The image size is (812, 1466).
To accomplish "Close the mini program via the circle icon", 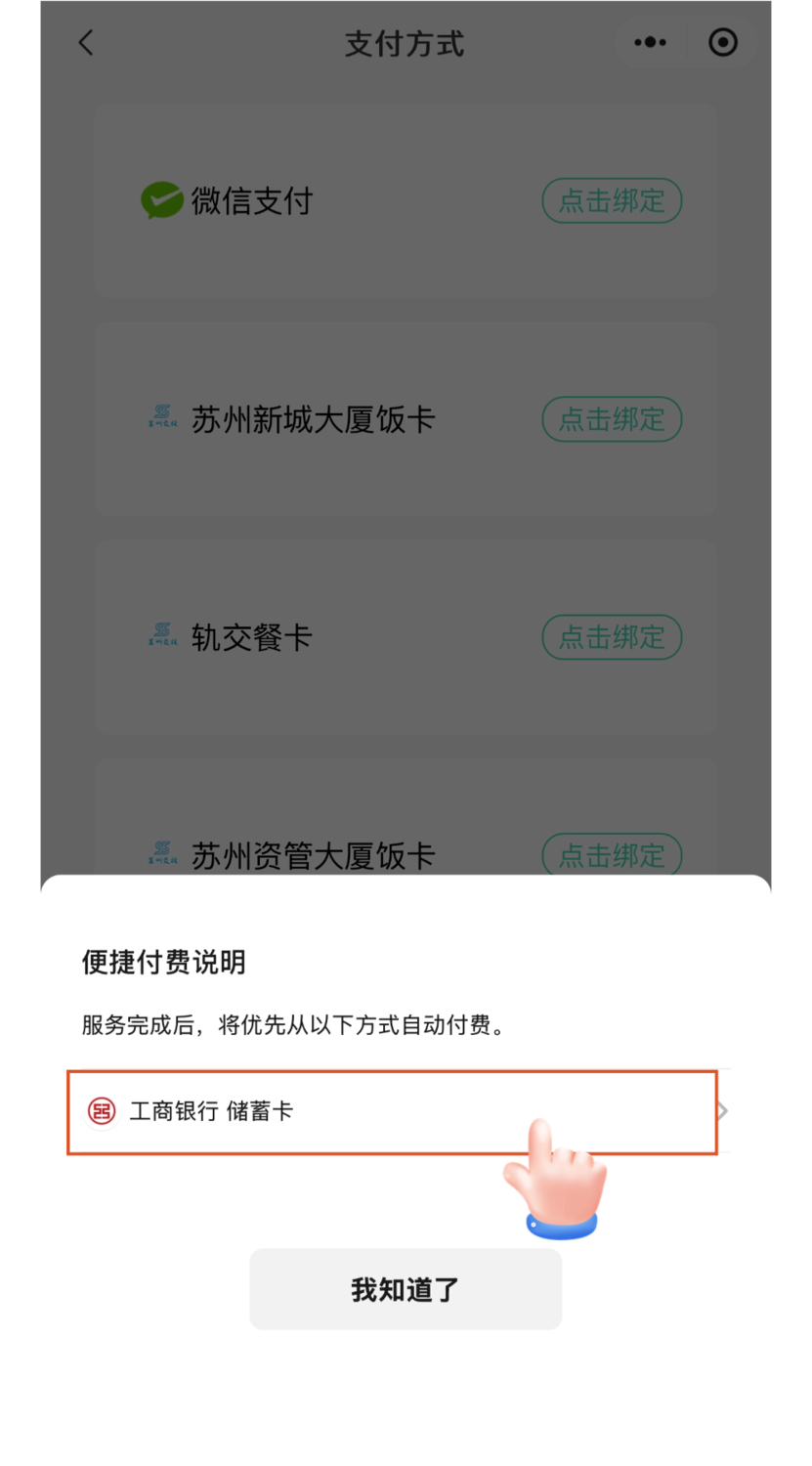I will point(723,43).
